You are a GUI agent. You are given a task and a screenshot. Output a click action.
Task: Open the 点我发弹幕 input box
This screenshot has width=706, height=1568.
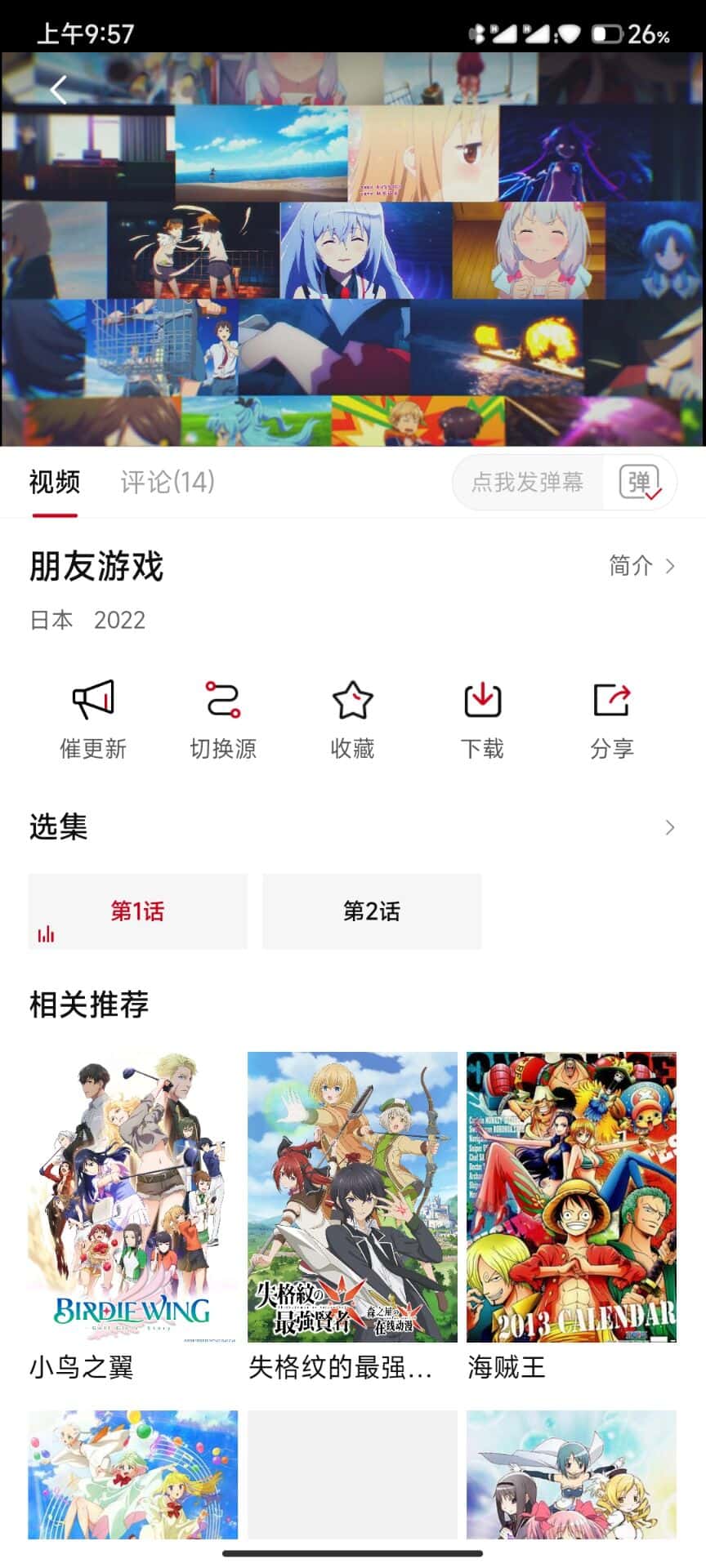tap(528, 483)
